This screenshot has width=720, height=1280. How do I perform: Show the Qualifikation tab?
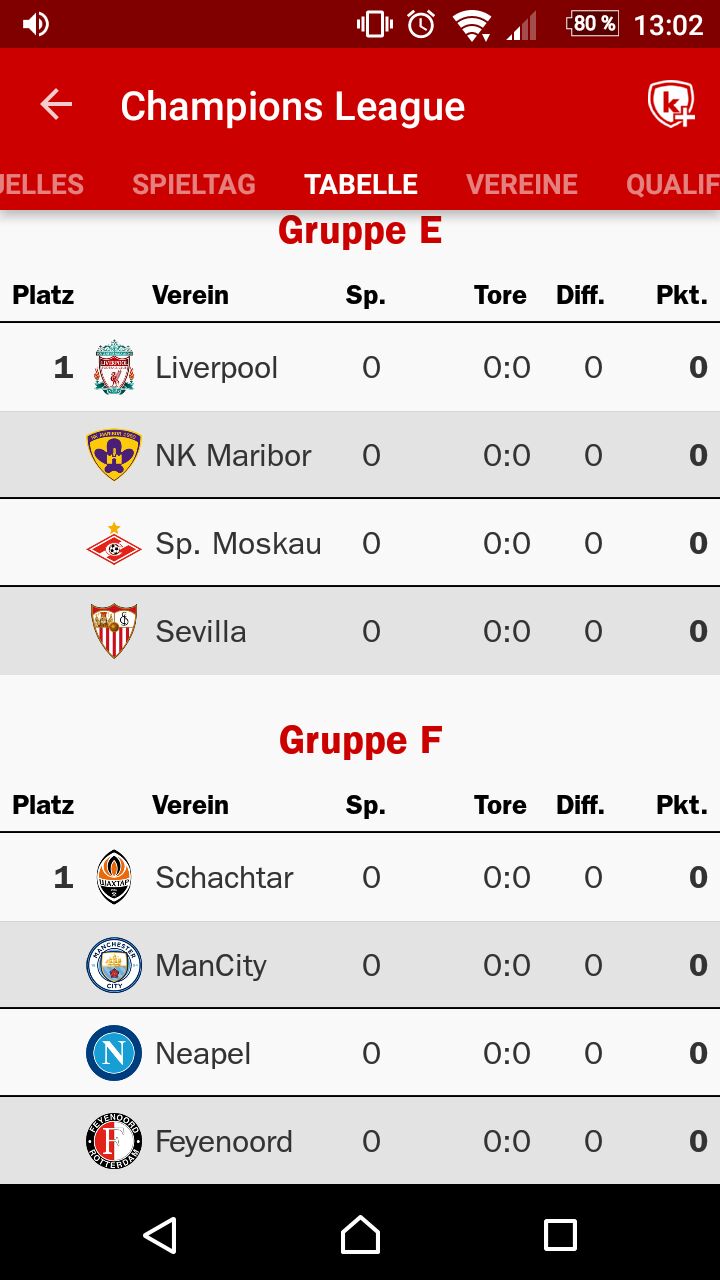[x=672, y=184]
